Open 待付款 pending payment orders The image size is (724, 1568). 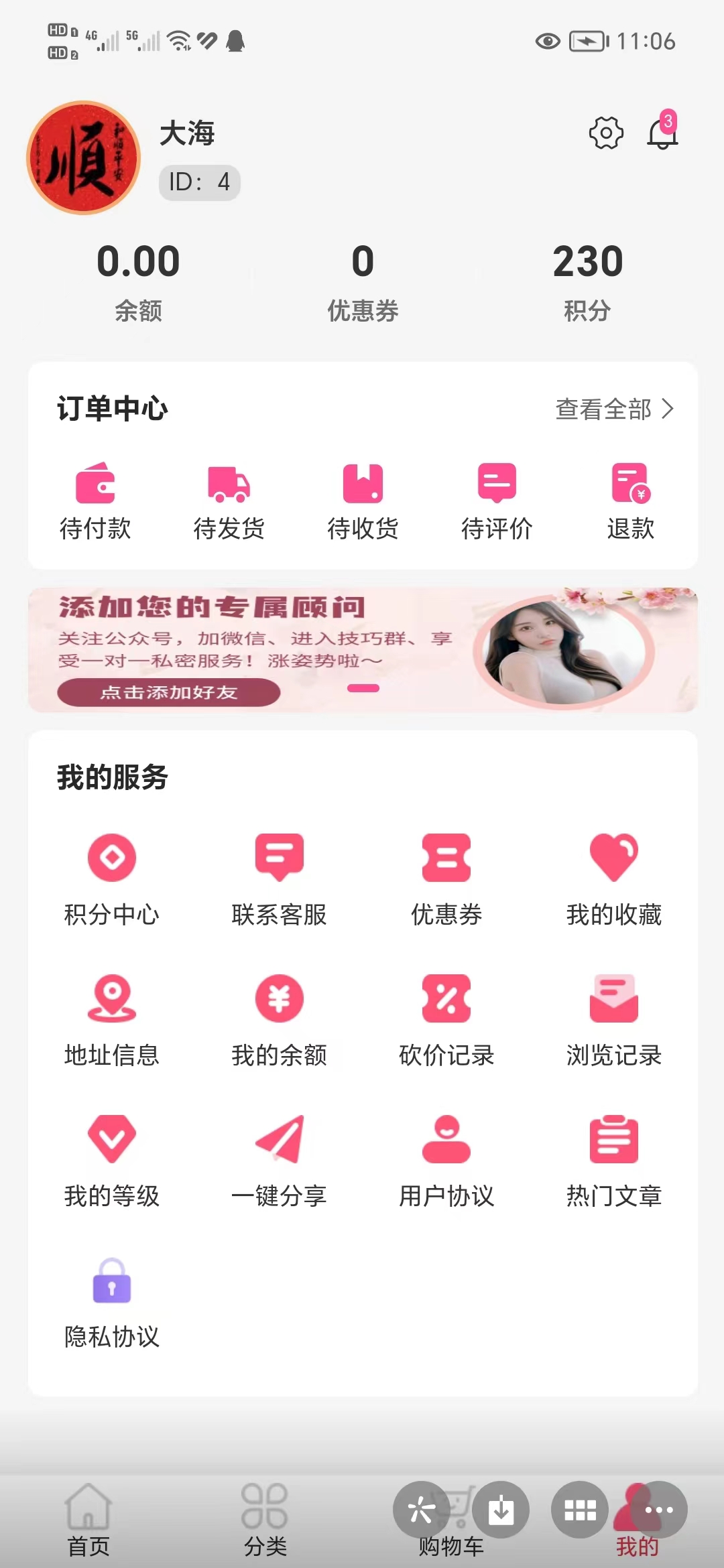point(95,500)
